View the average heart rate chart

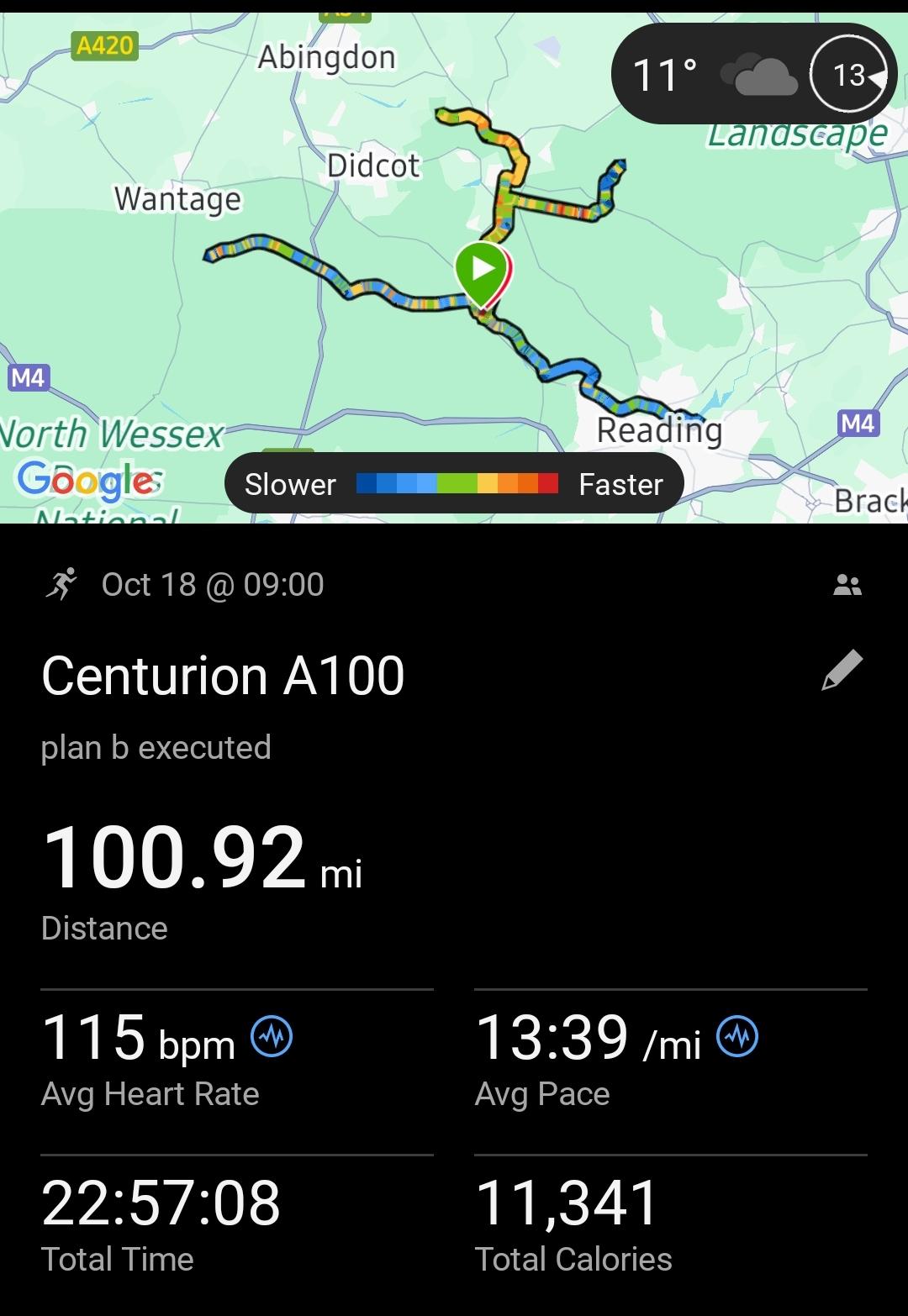(x=272, y=1037)
